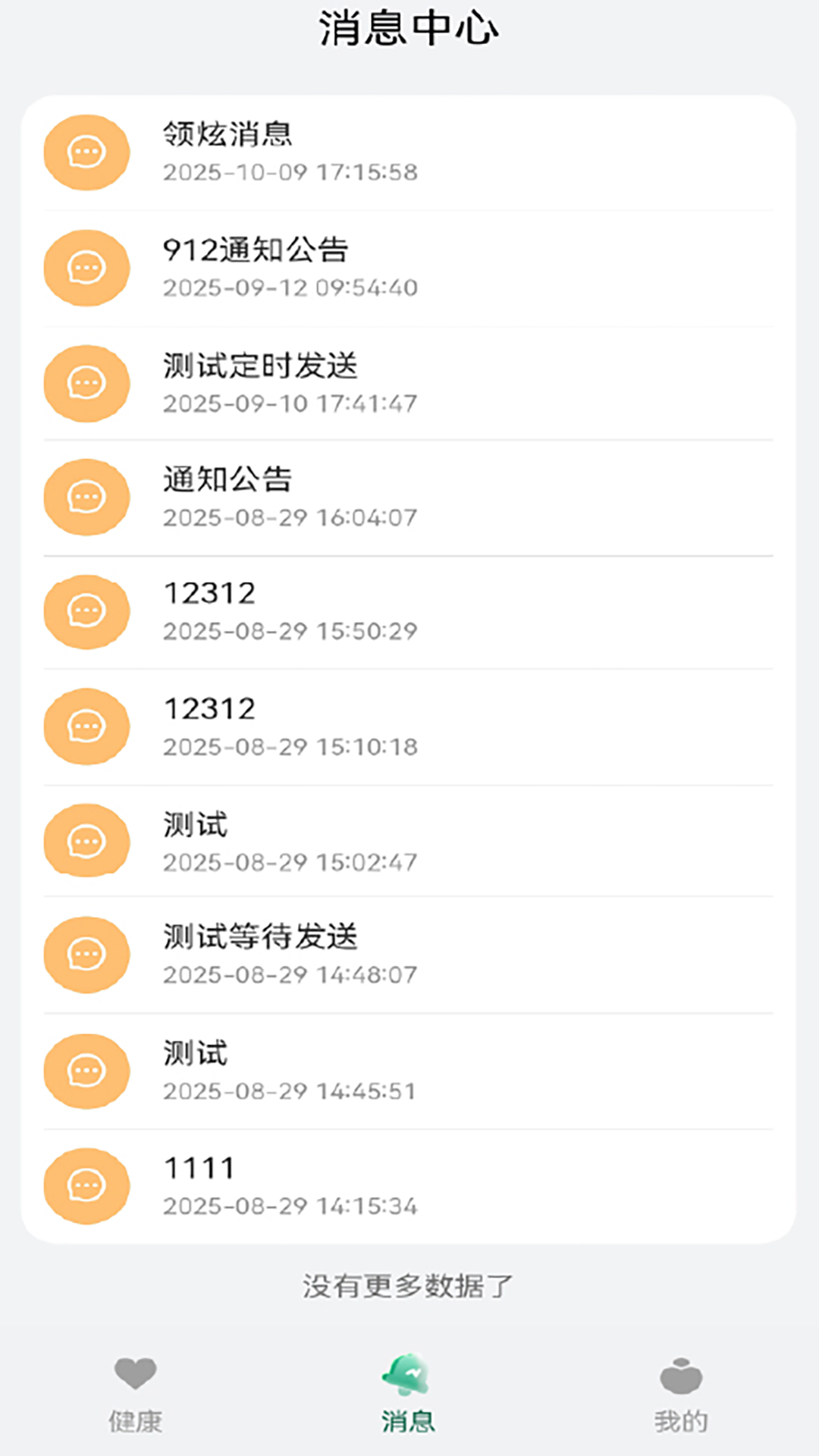Click the 领炫消息 chat bubble icon
Viewport: 819px width, 1456px height.
(86, 152)
